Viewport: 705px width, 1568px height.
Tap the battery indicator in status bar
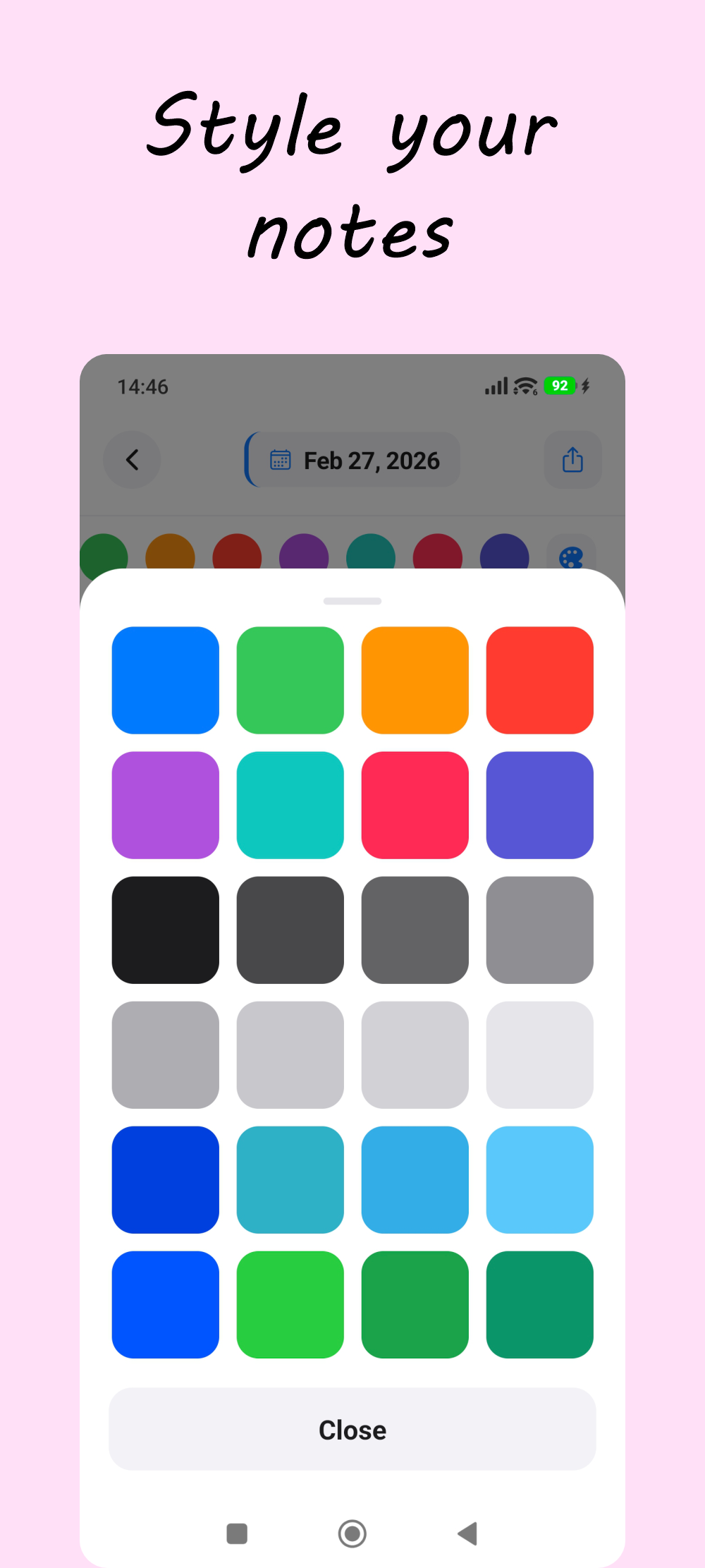(560, 386)
